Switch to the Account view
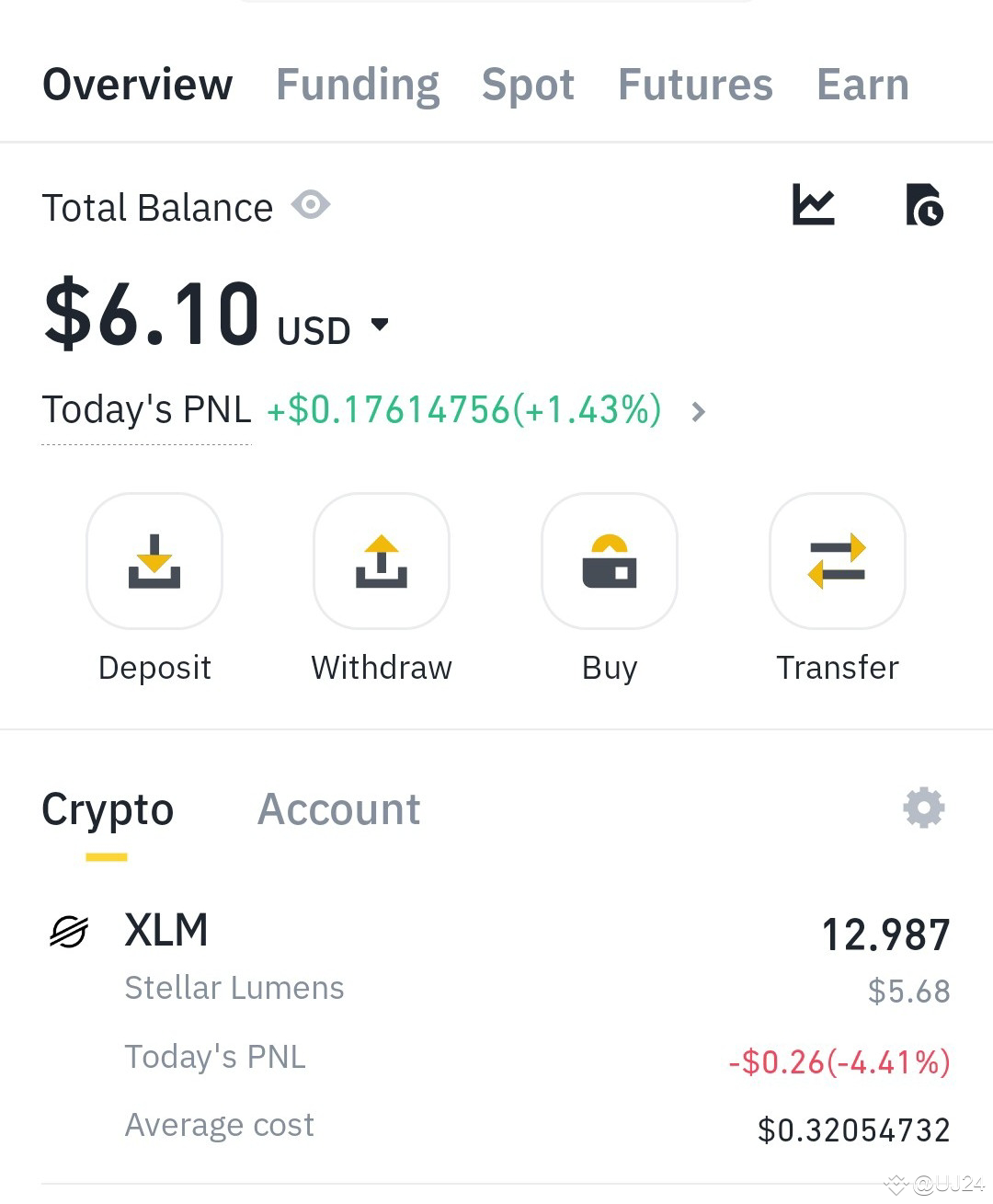Screen dimensions: 993x1204 pos(338,808)
